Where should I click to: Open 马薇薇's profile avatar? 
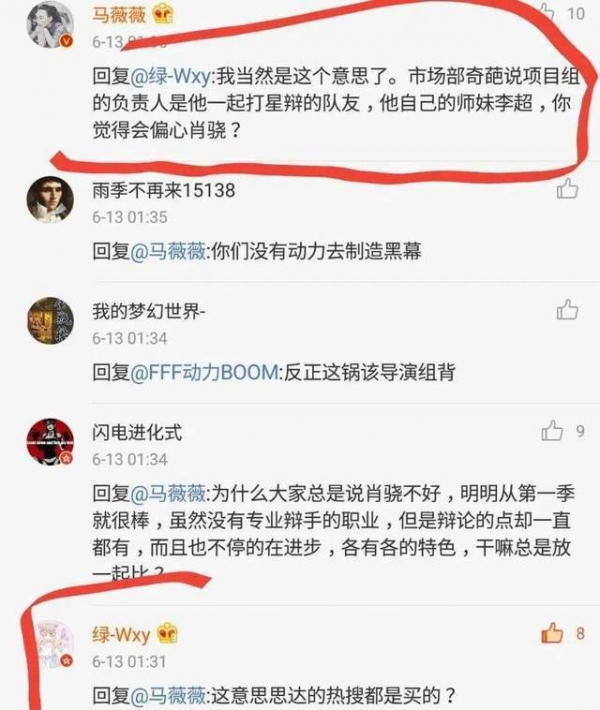click(x=48, y=24)
